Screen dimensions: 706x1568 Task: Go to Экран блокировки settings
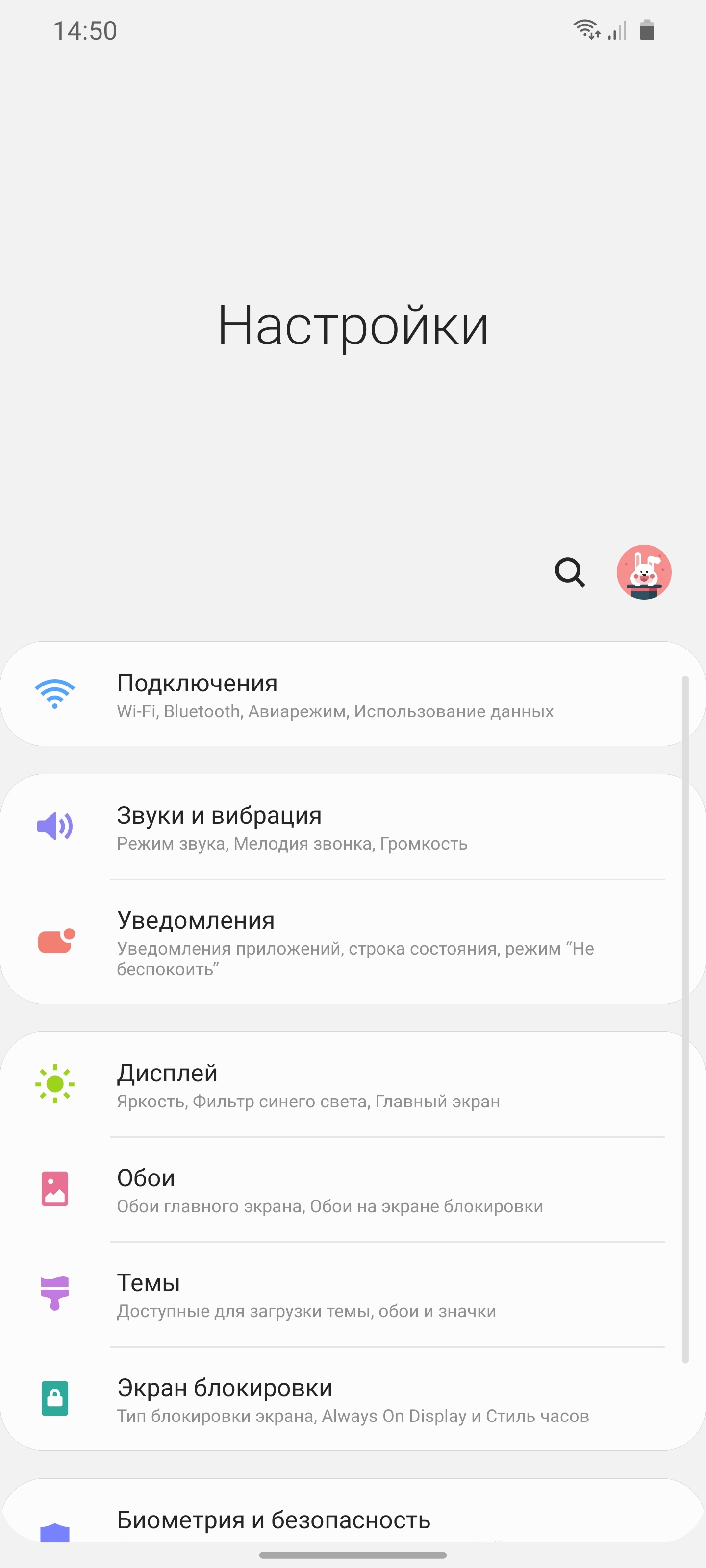click(353, 1399)
